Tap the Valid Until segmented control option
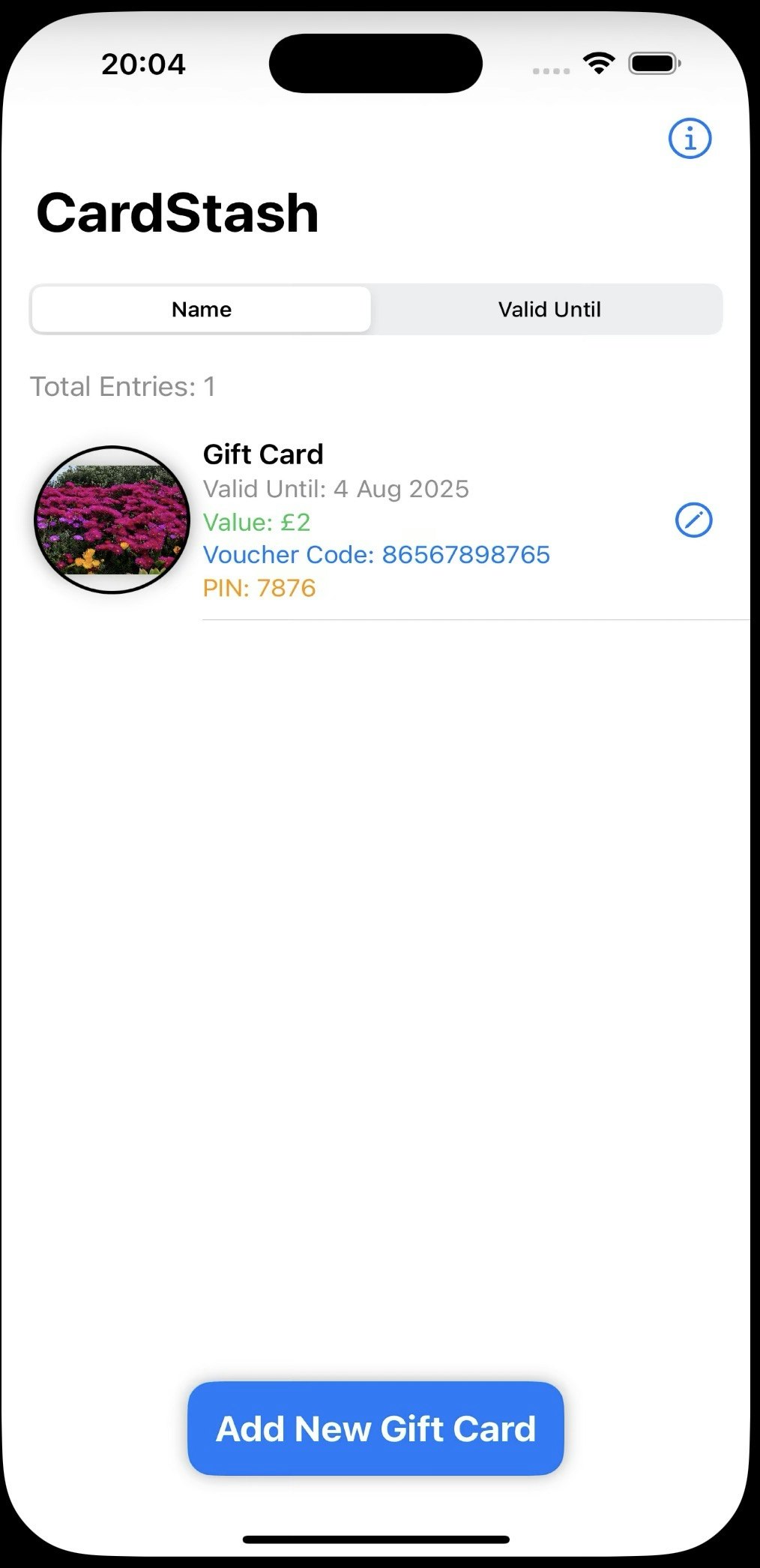This screenshot has width=760, height=1568. (x=549, y=309)
